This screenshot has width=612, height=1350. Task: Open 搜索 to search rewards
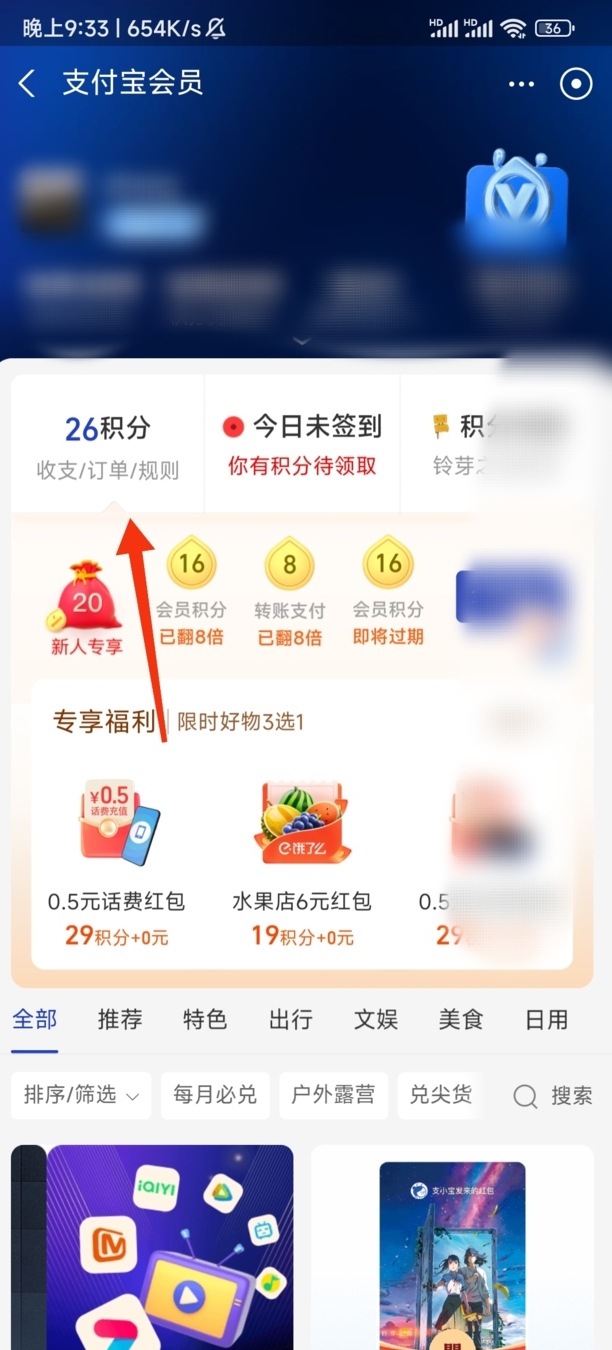(x=553, y=1096)
